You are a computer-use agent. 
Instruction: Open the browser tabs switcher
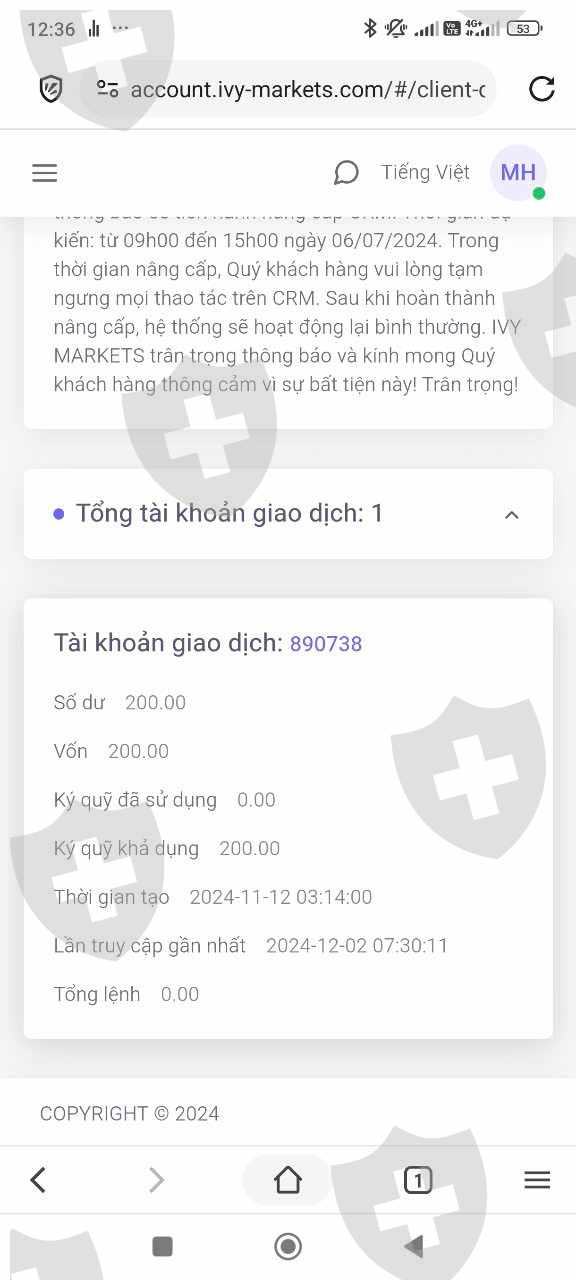click(418, 1180)
